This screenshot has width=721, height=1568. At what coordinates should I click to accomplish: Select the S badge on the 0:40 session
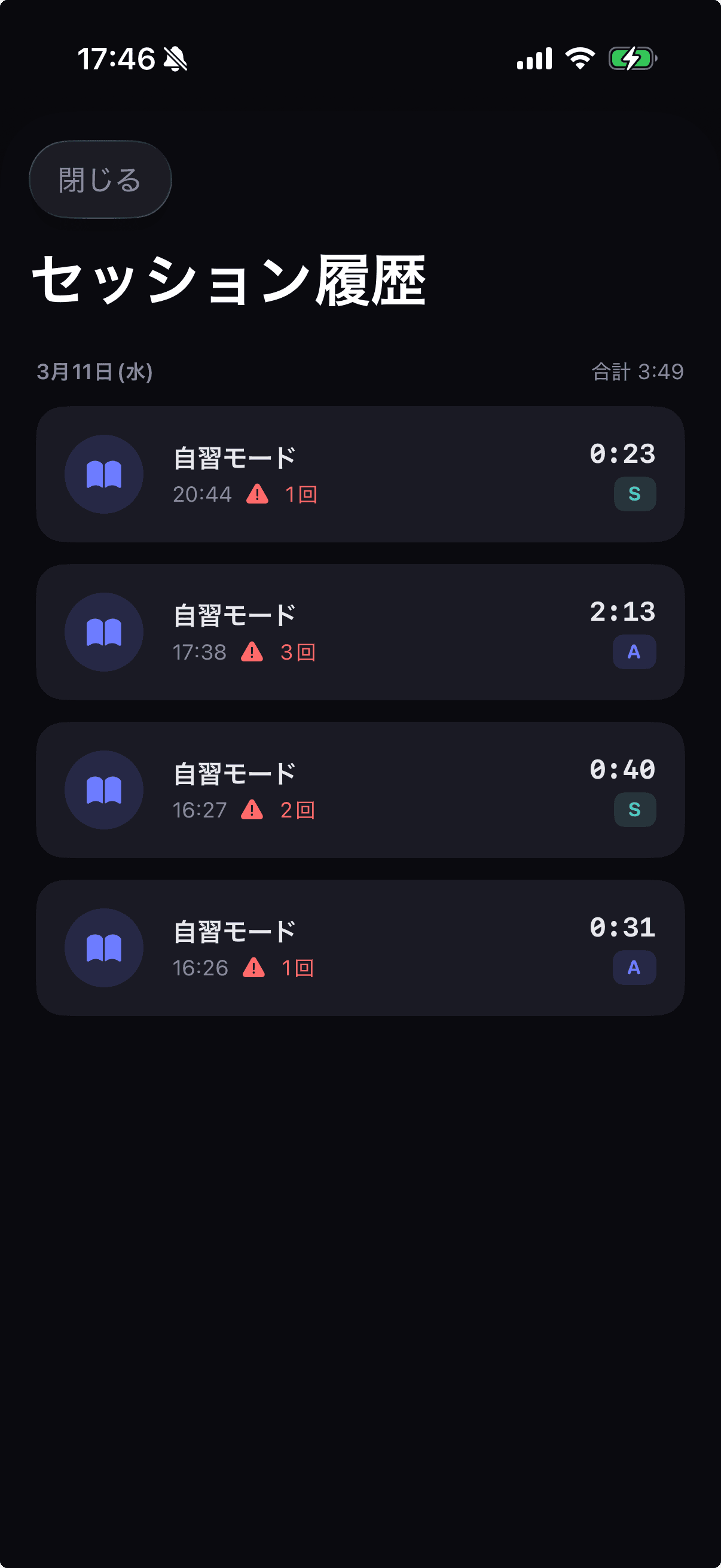coord(634,810)
